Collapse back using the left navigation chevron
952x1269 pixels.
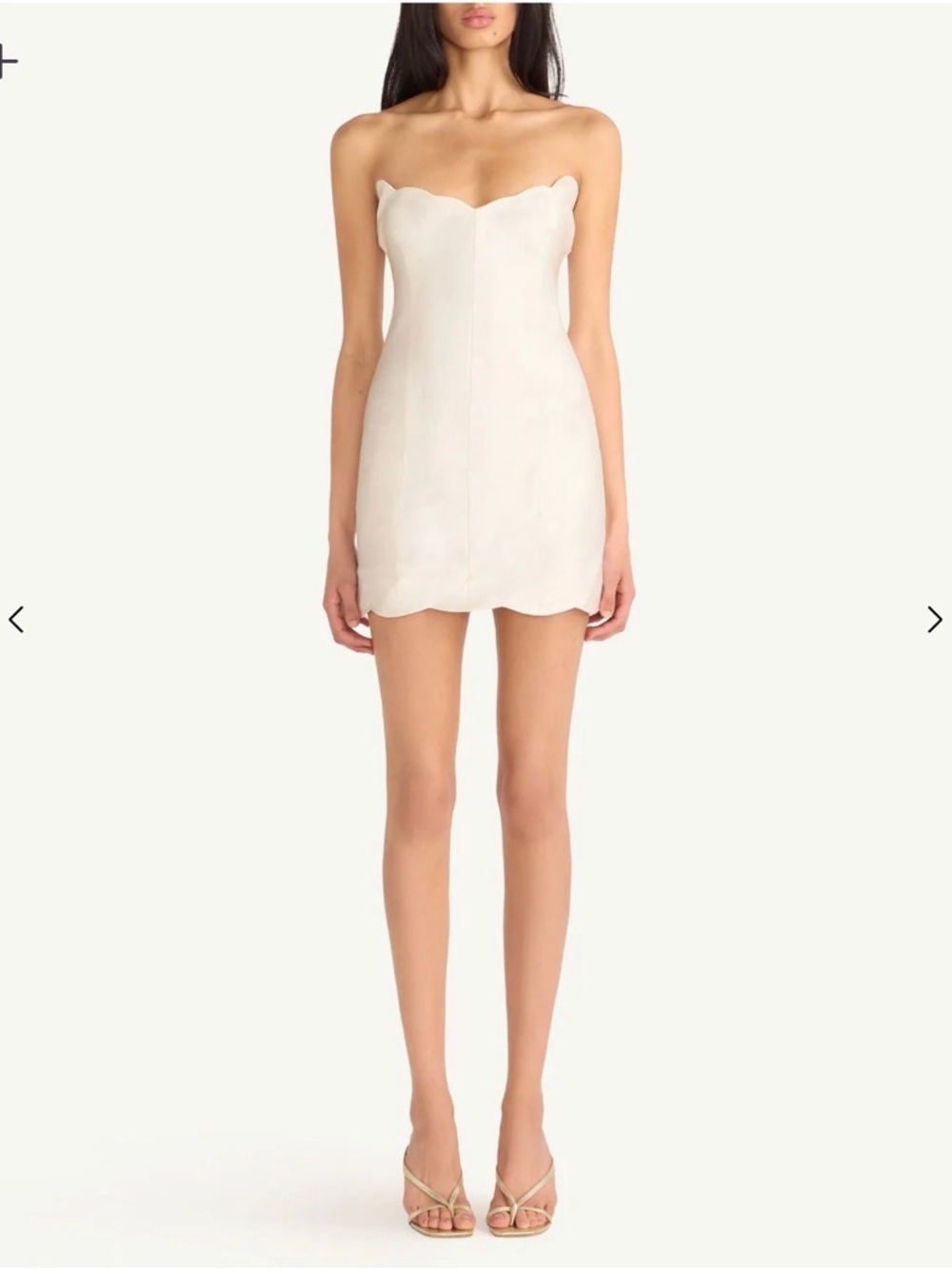click(16, 619)
